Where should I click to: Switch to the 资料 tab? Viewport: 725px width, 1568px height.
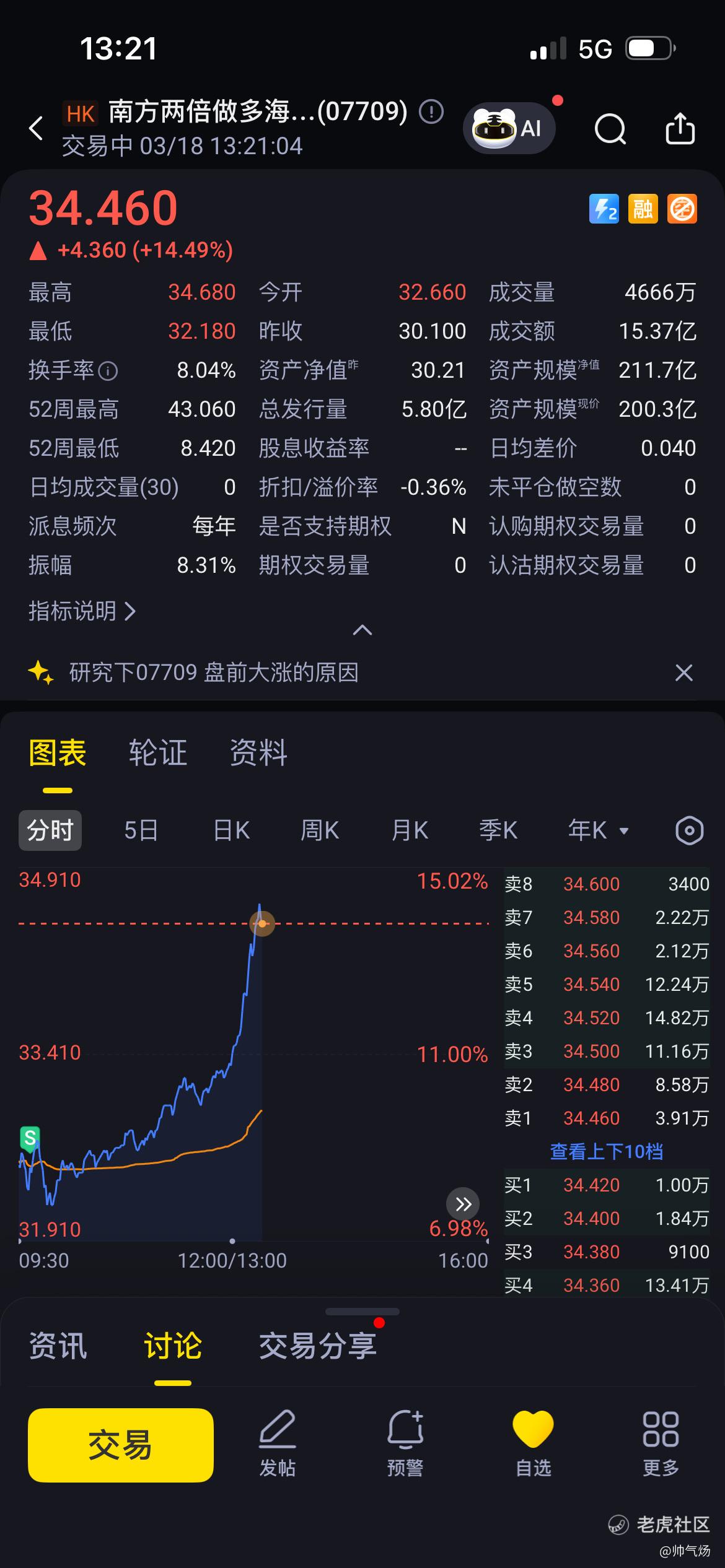coord(258,753)
